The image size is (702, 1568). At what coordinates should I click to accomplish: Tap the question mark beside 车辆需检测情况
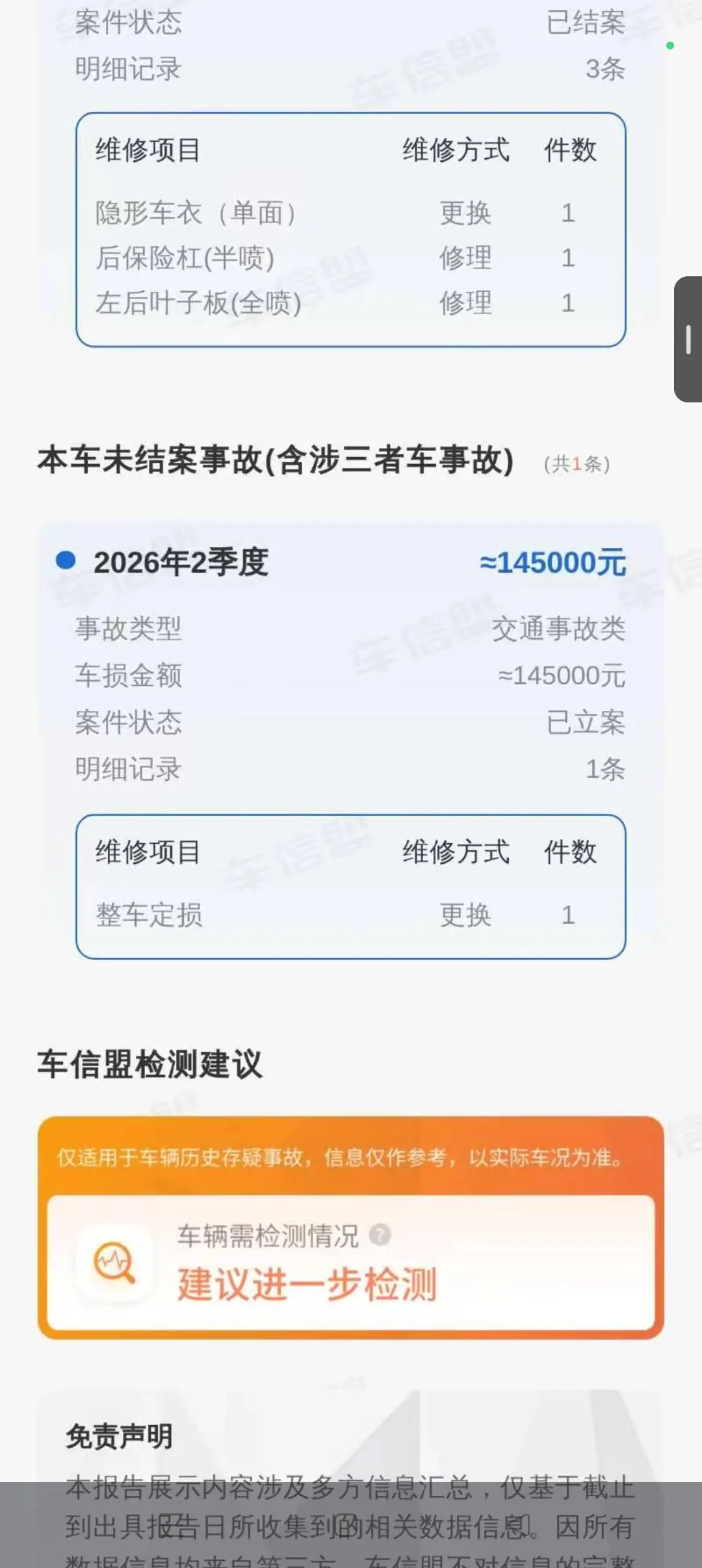point(380,1235)
